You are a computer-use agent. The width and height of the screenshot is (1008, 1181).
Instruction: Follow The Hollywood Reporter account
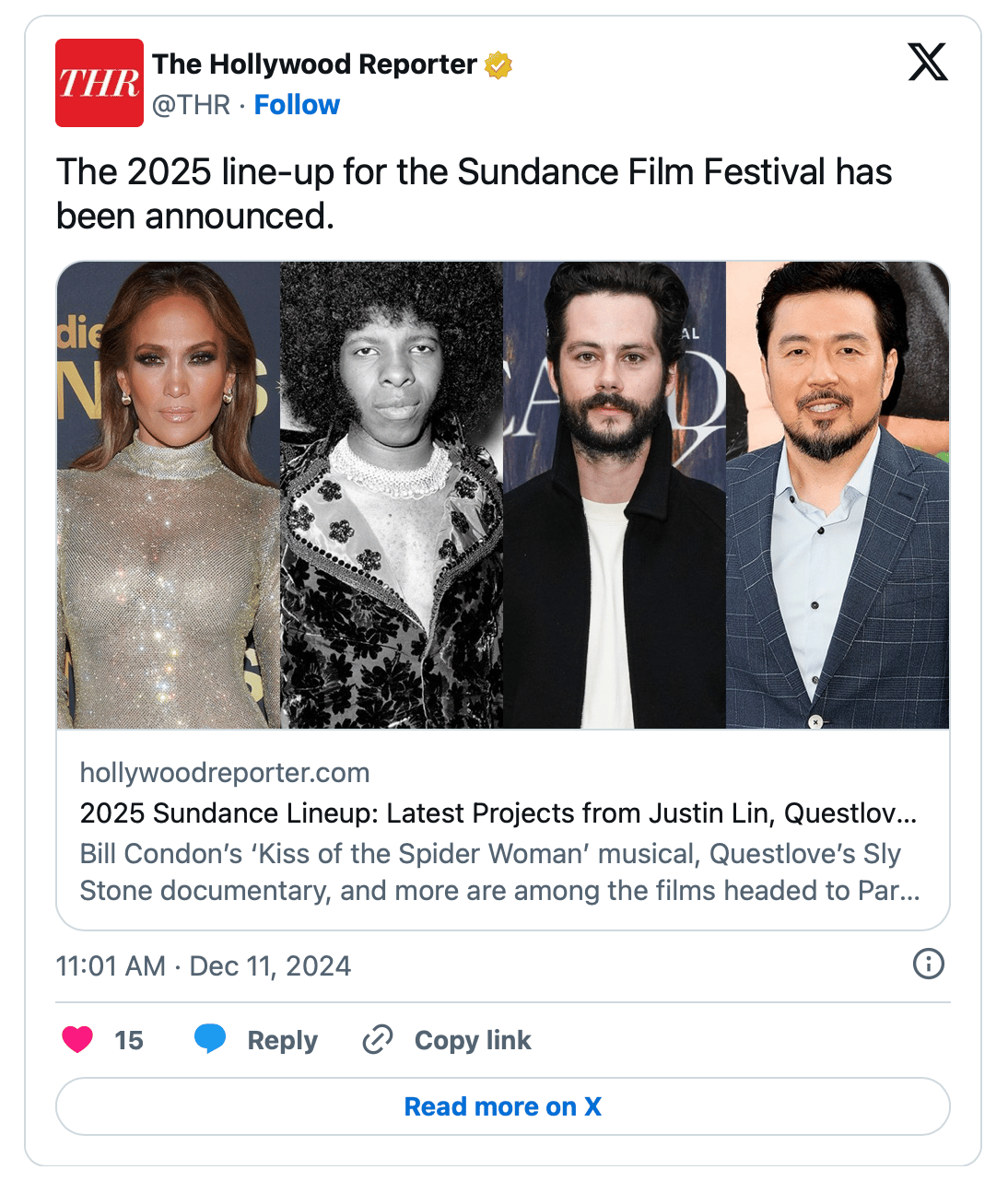coord(297,105)
